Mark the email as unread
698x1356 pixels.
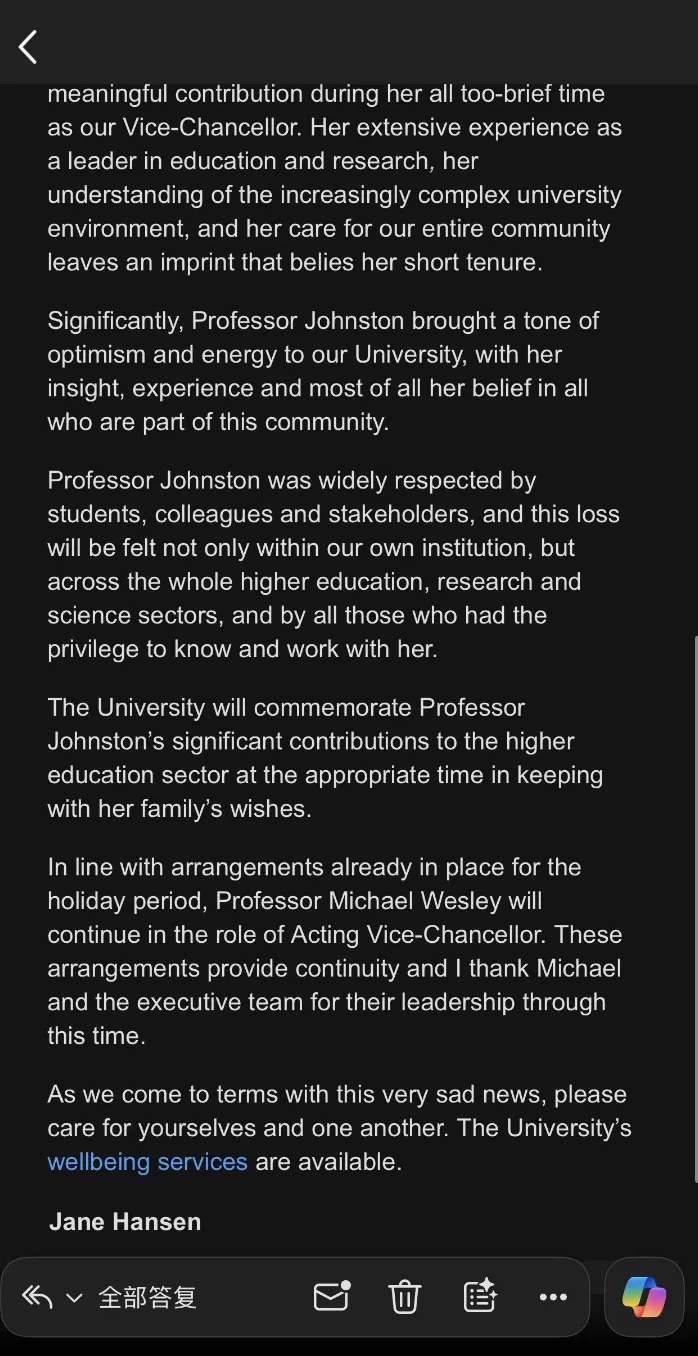click(x=331, y=1296)
